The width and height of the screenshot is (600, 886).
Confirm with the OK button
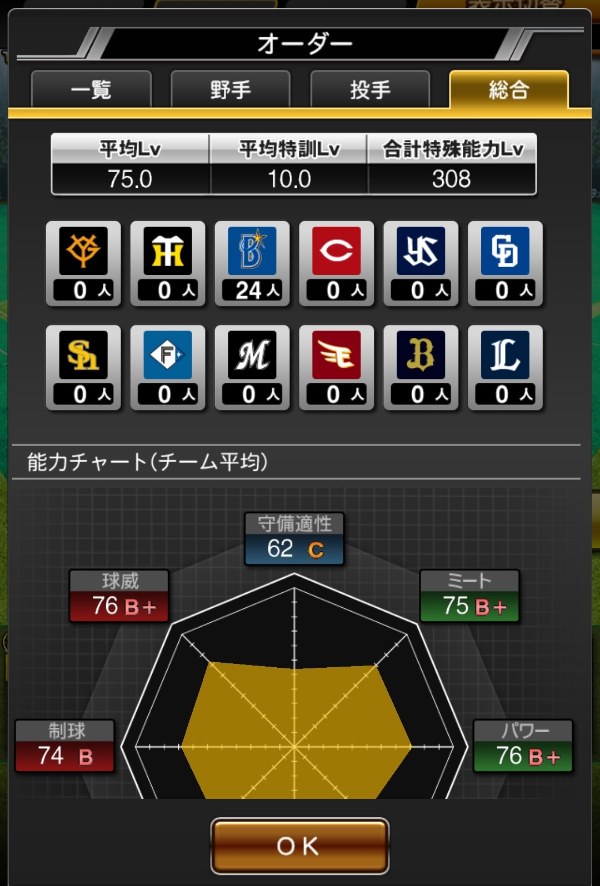point(299,846)
